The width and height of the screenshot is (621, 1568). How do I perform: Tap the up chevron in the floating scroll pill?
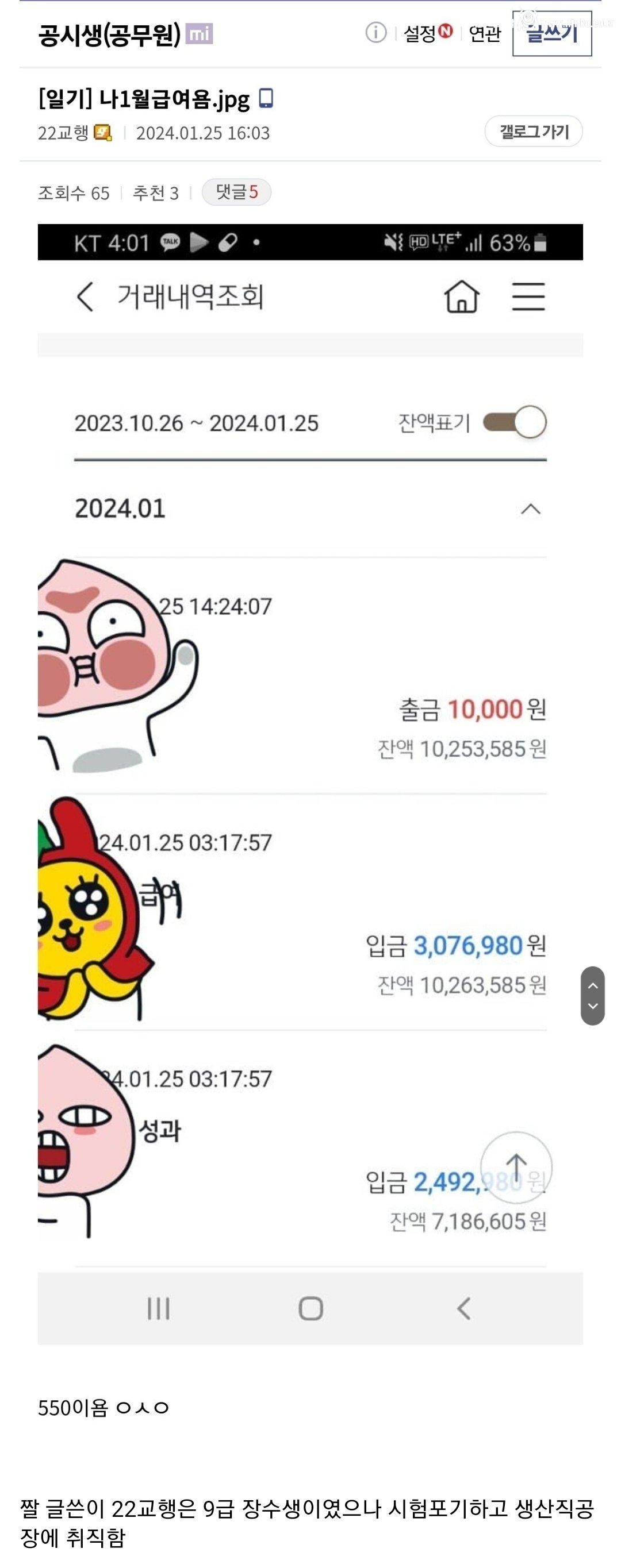tap(592, 985)
